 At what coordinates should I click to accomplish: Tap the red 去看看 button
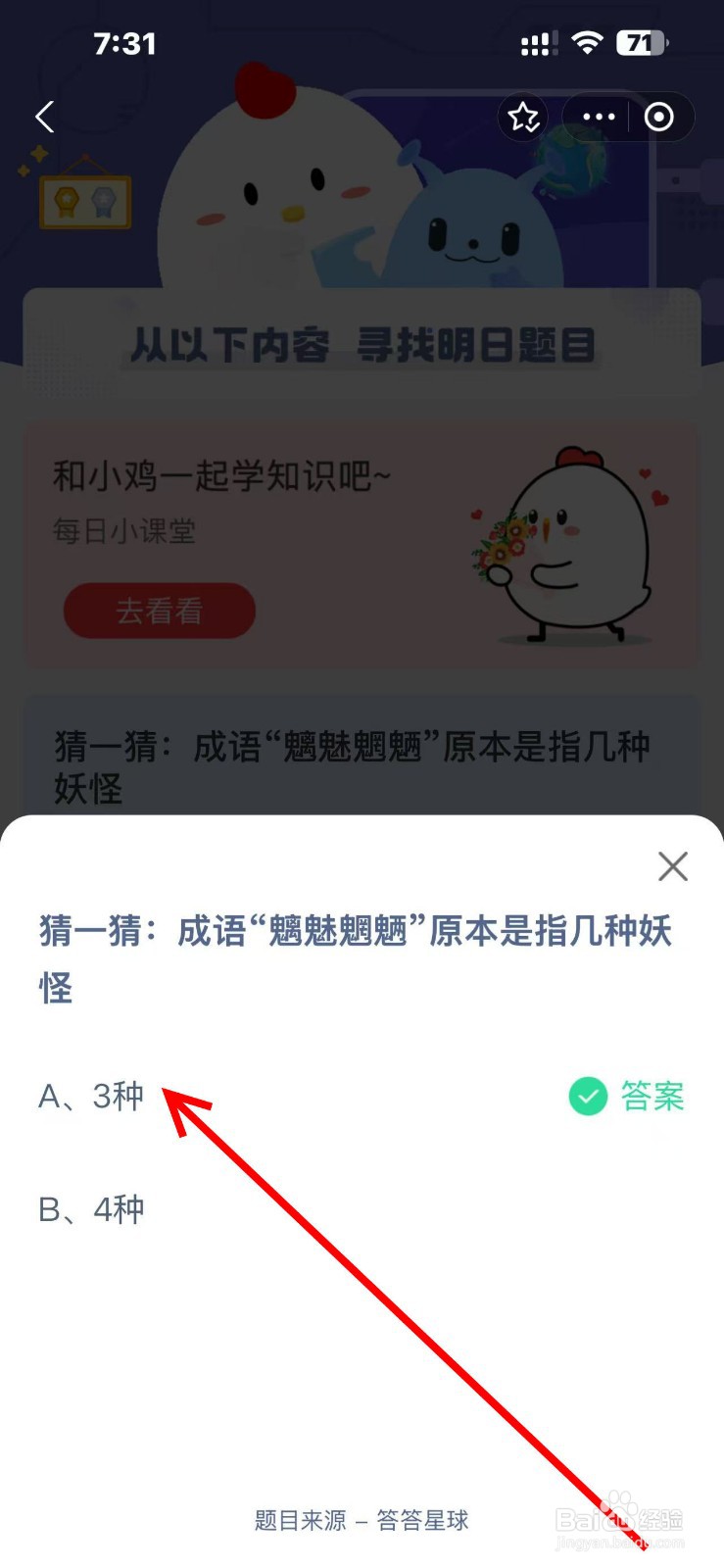point(159,611)
